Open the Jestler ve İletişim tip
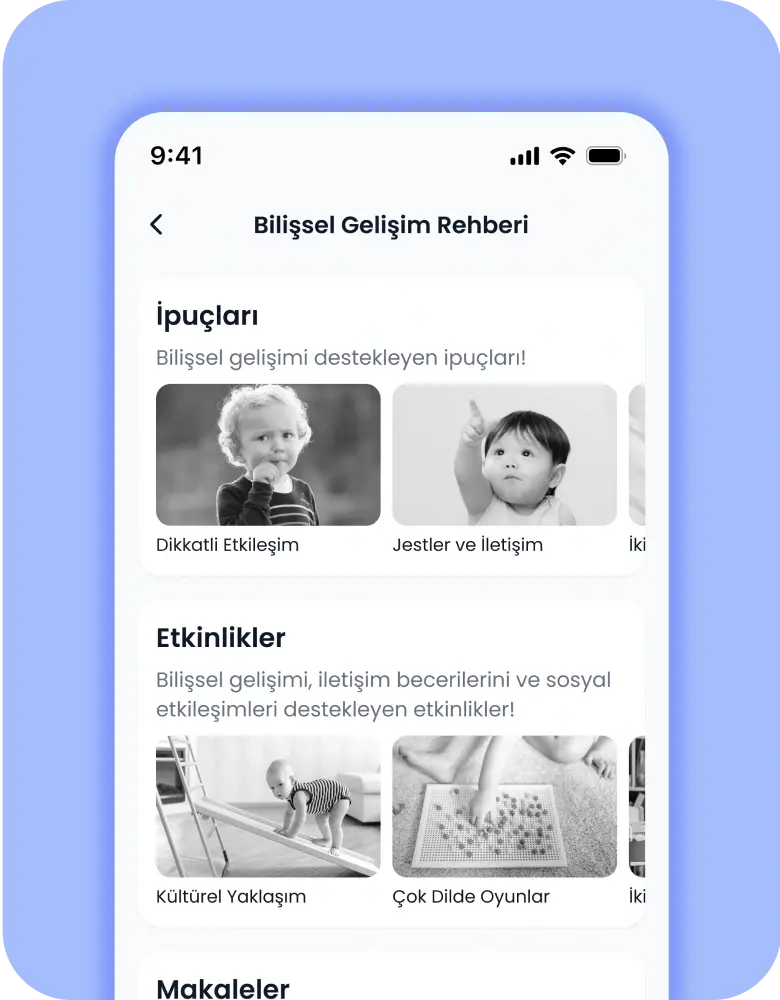 504,456
